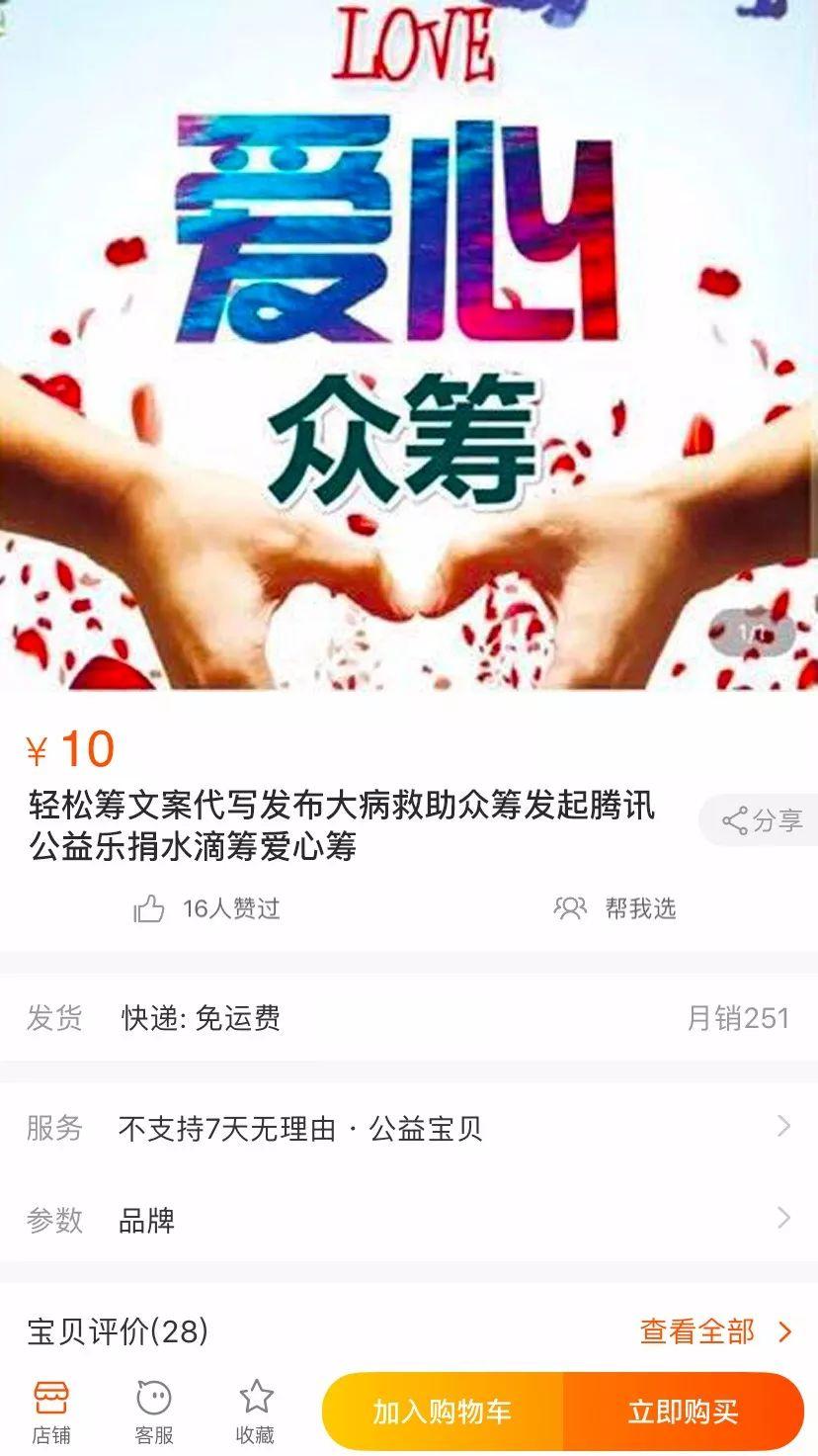Share this product via 分享 button
This screenshot has width=818, height=1456.
[x=762, y=820]
